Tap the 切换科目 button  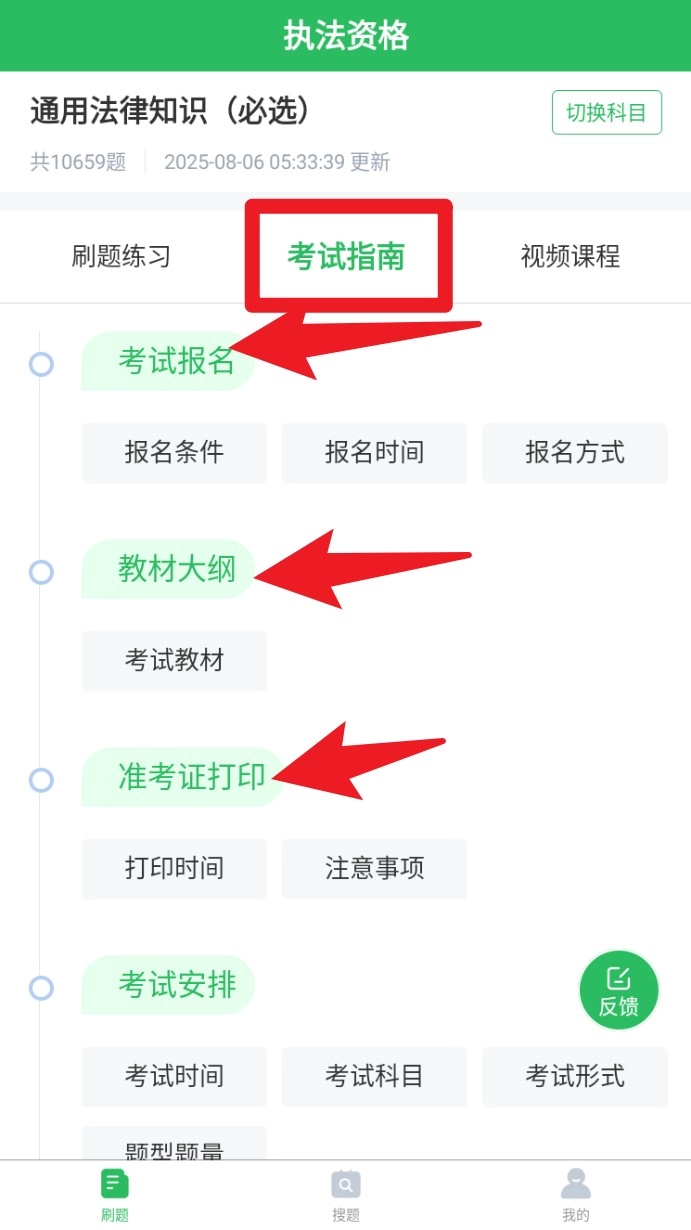click(x=607, y=112)
